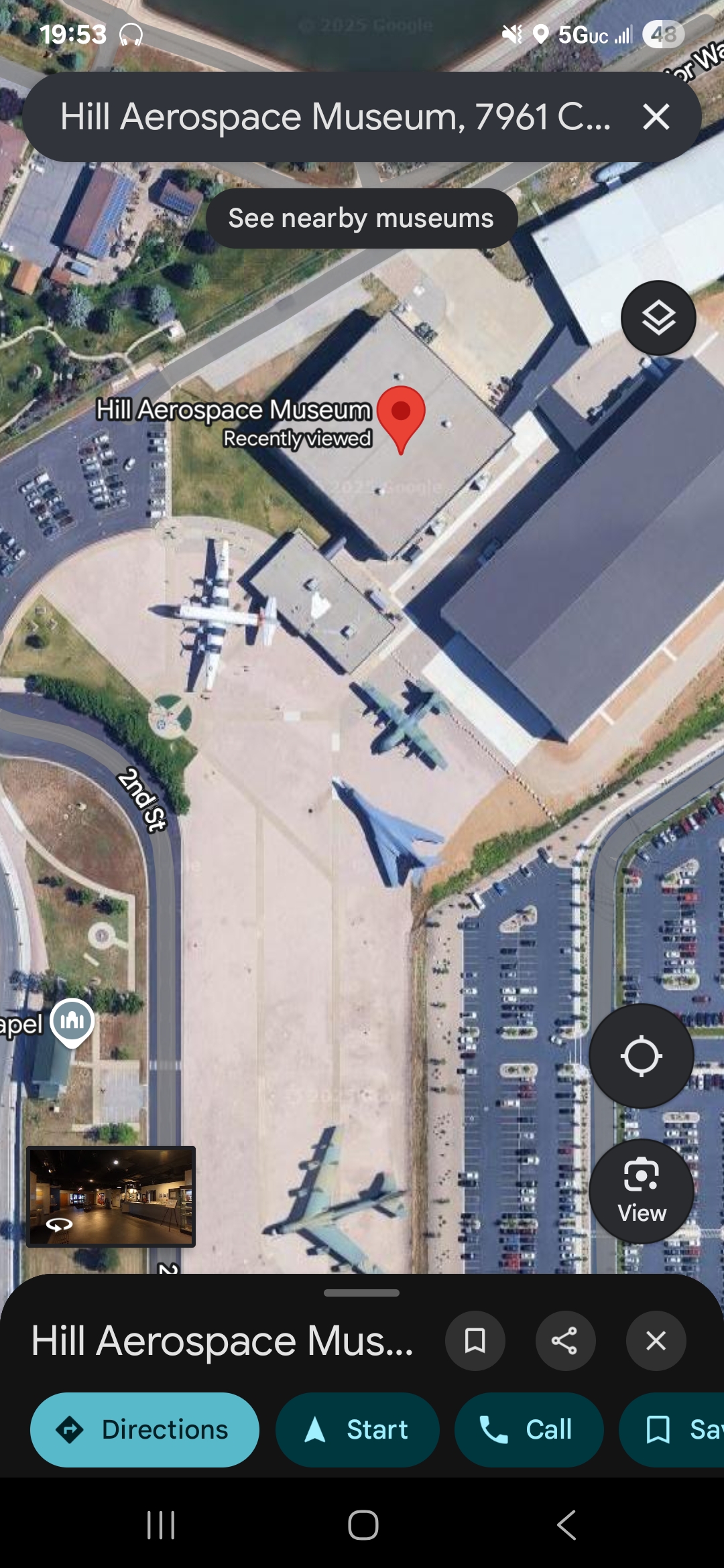Go back using the system back button

[566, 1525]
